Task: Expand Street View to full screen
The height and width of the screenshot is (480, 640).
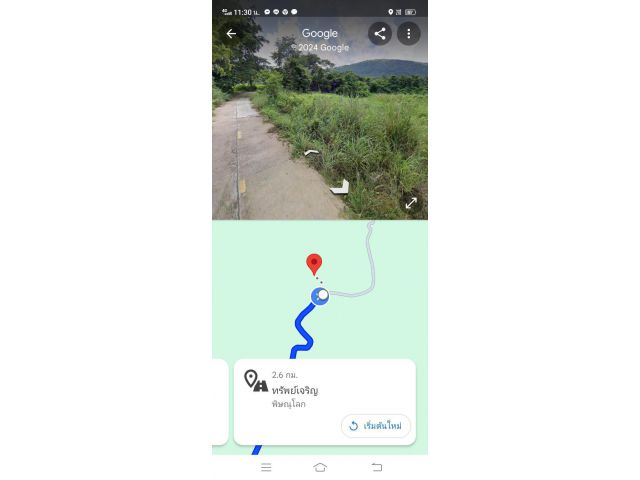Action: tap(411, 203)
